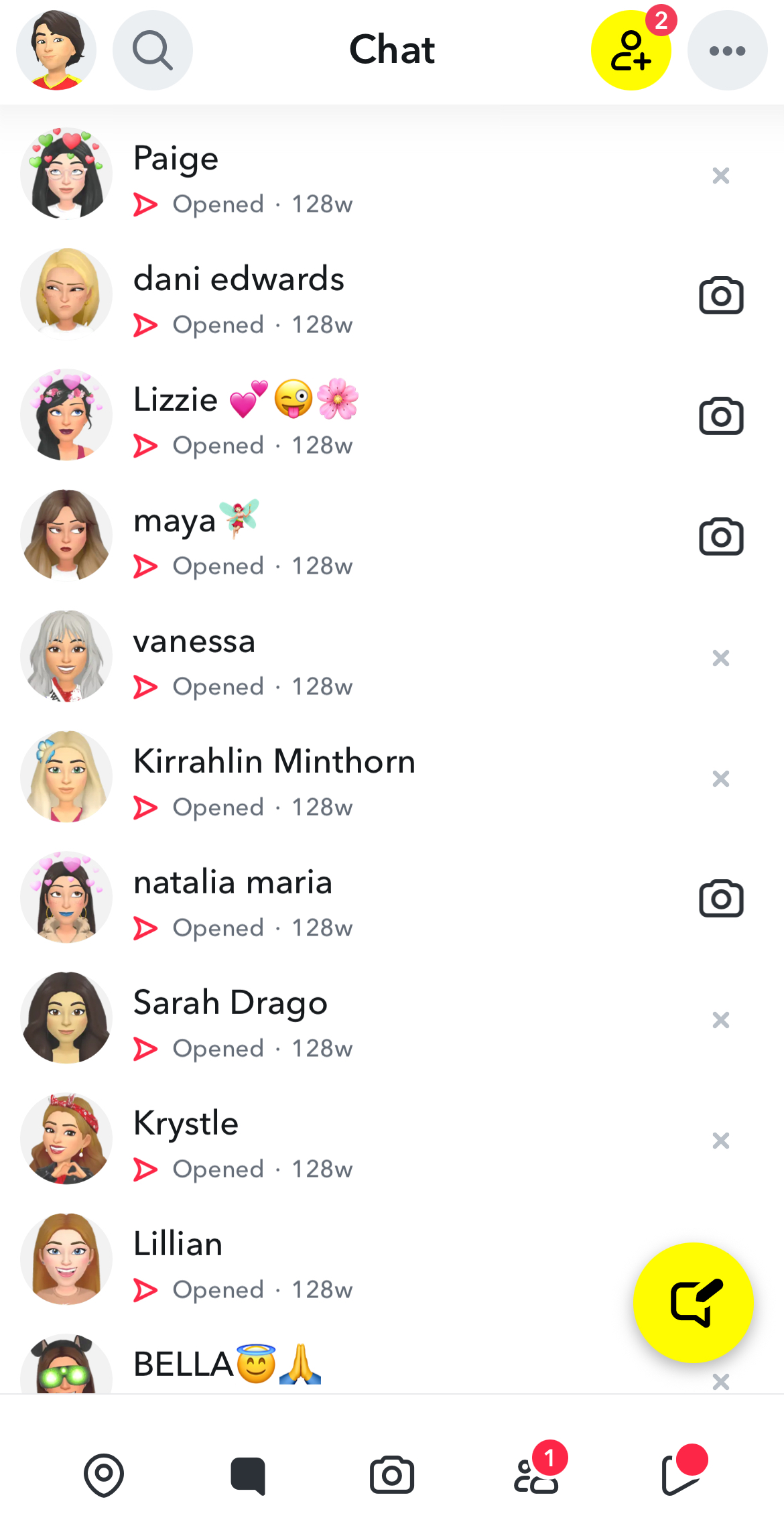
Task: Dismiss Paige's chat row
Action: (x=720, y=176)
